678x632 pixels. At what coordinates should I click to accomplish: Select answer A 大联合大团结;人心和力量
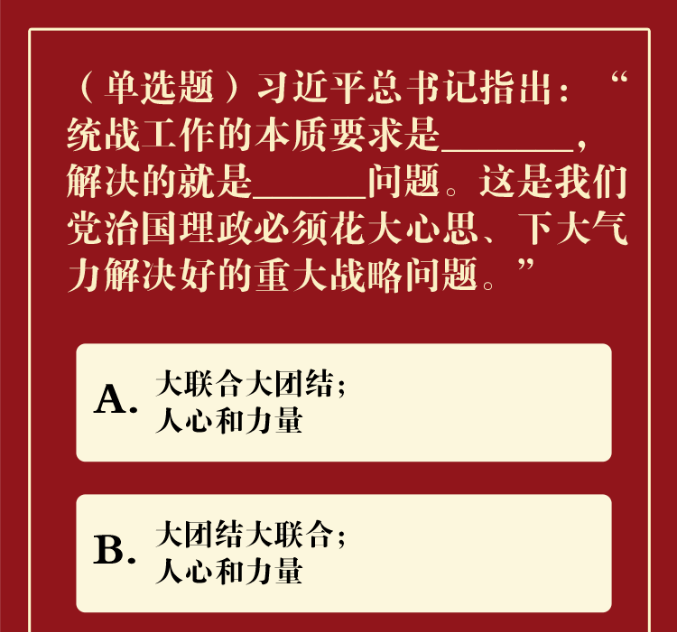pos(343,402)
